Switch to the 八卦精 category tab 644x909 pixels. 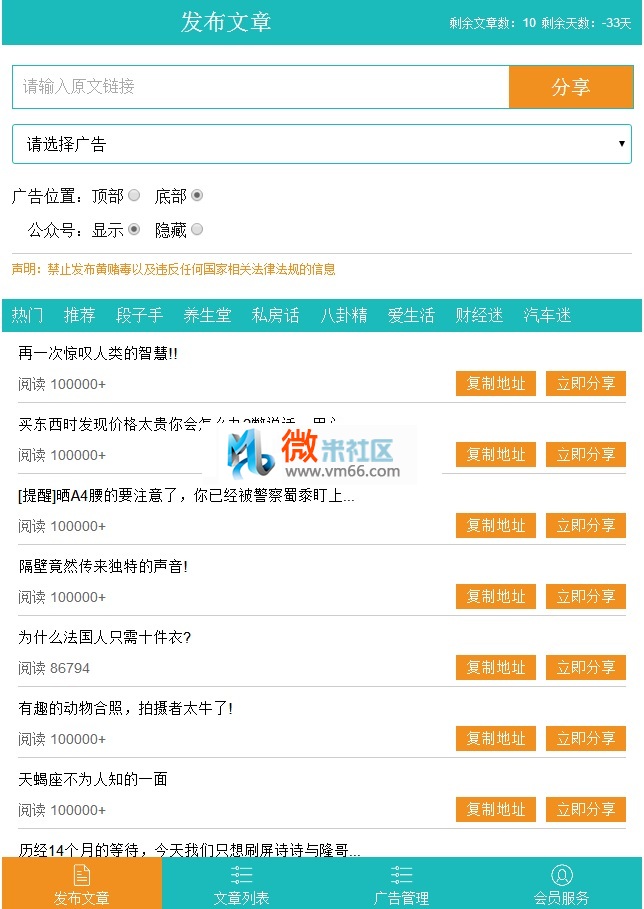343,316
